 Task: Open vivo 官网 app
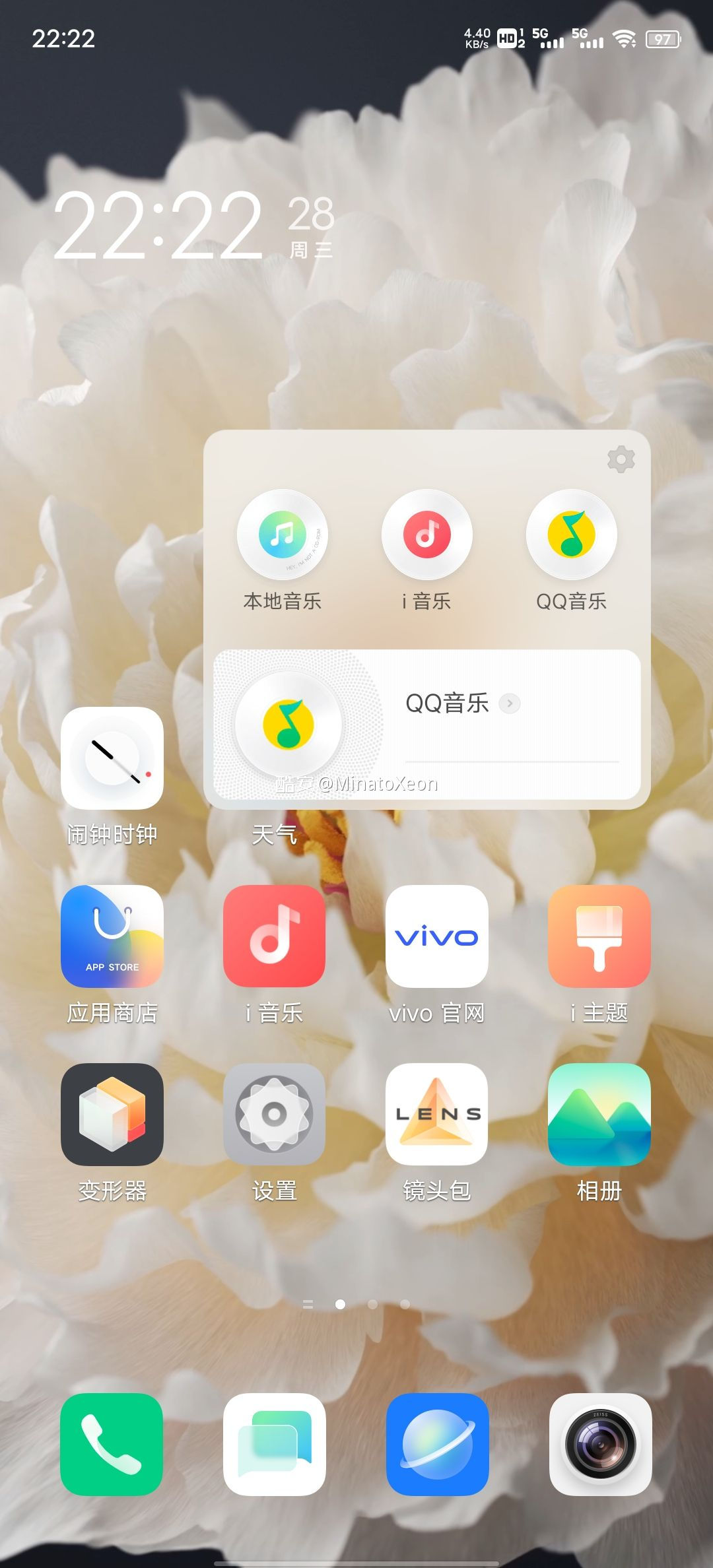click(437, 936)
